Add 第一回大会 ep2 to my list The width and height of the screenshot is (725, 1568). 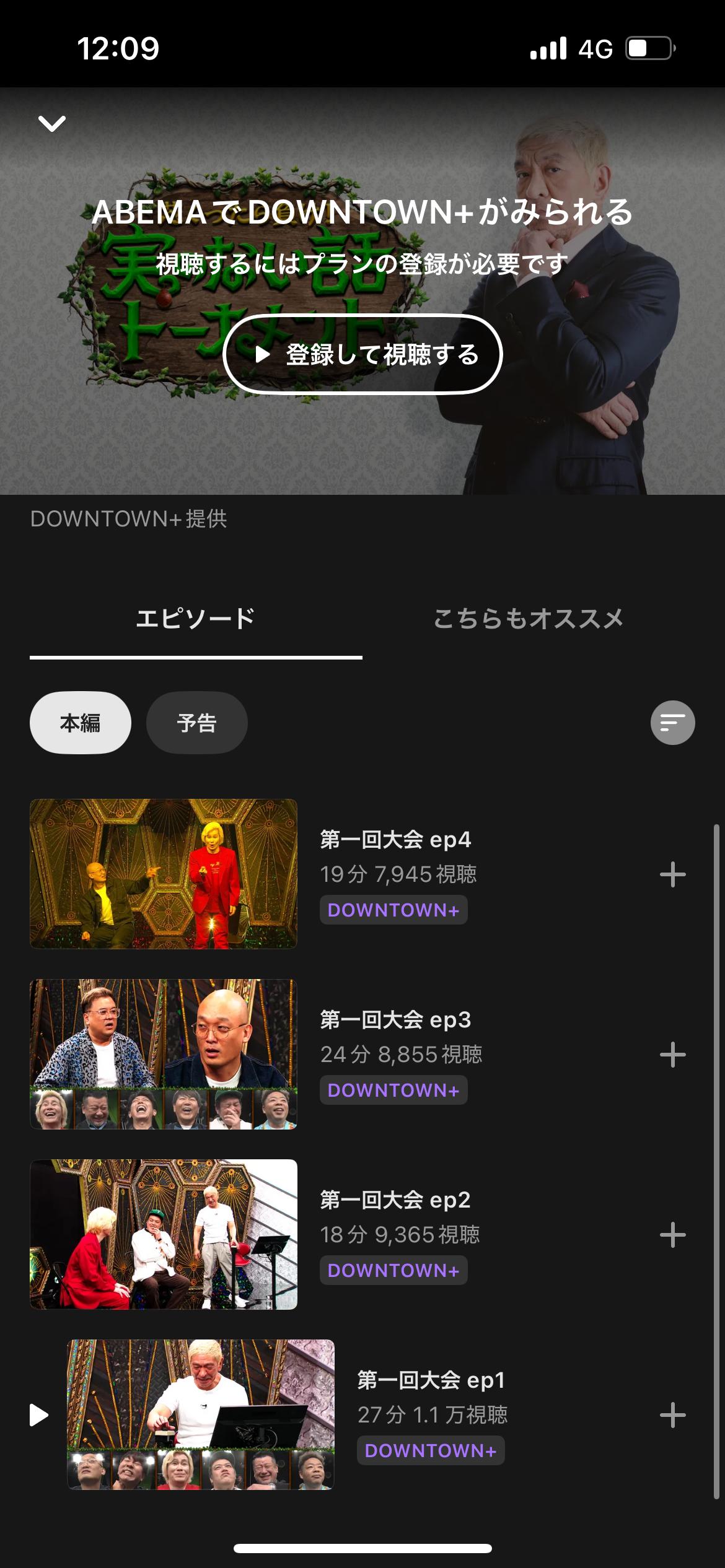pos(672,1235)
